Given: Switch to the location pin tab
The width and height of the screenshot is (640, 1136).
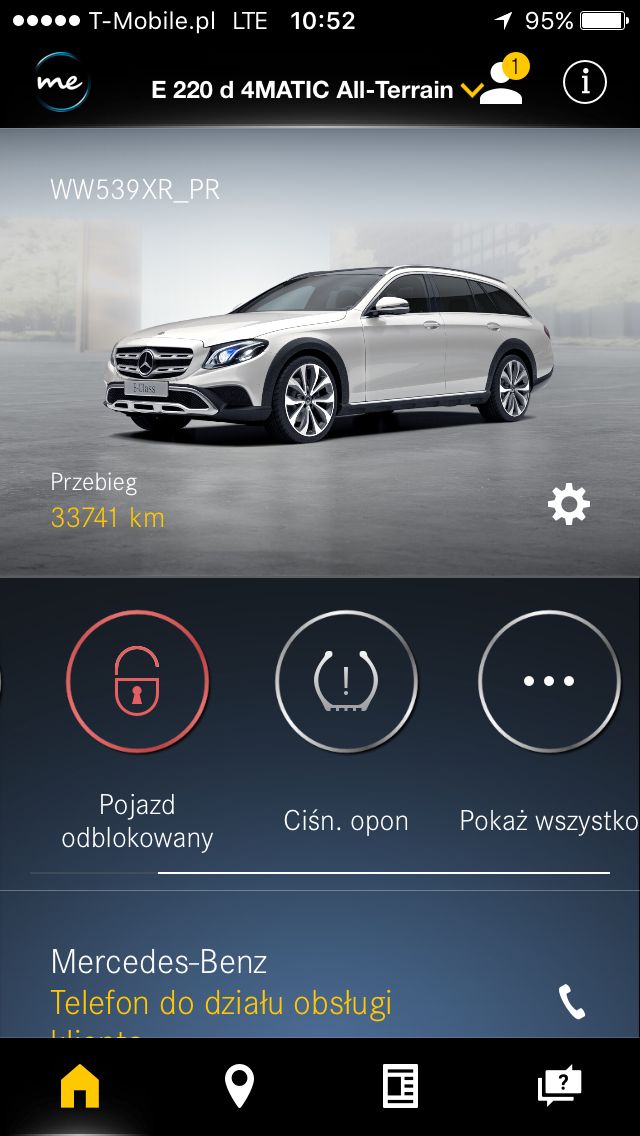Looking at the screenshot, I should (239, 1086).
